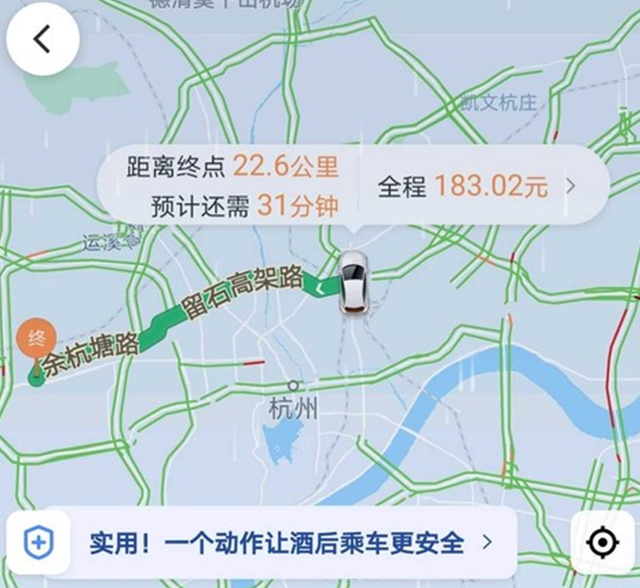Screen dimensions: 640x588
Task: Open the 全程 183.02元 fare details
Action: coord(476,187)
